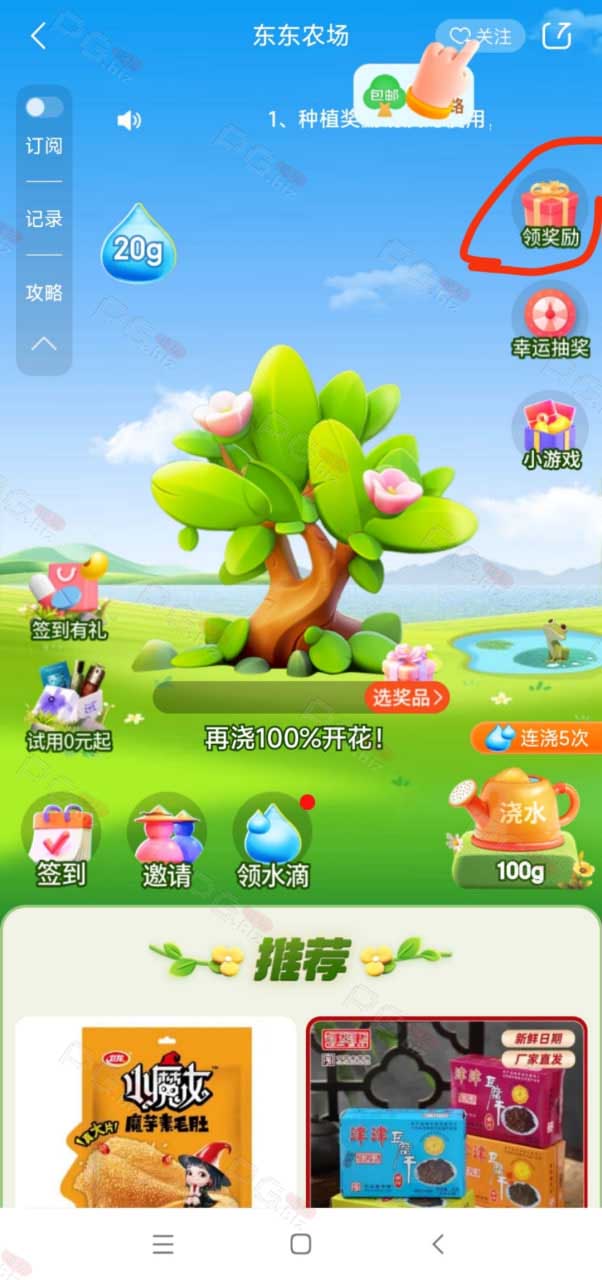Viewport: 602px width, 1280px height.
Task: Toggle the 订阅 subscription switch
Action: tap(44, 107)
